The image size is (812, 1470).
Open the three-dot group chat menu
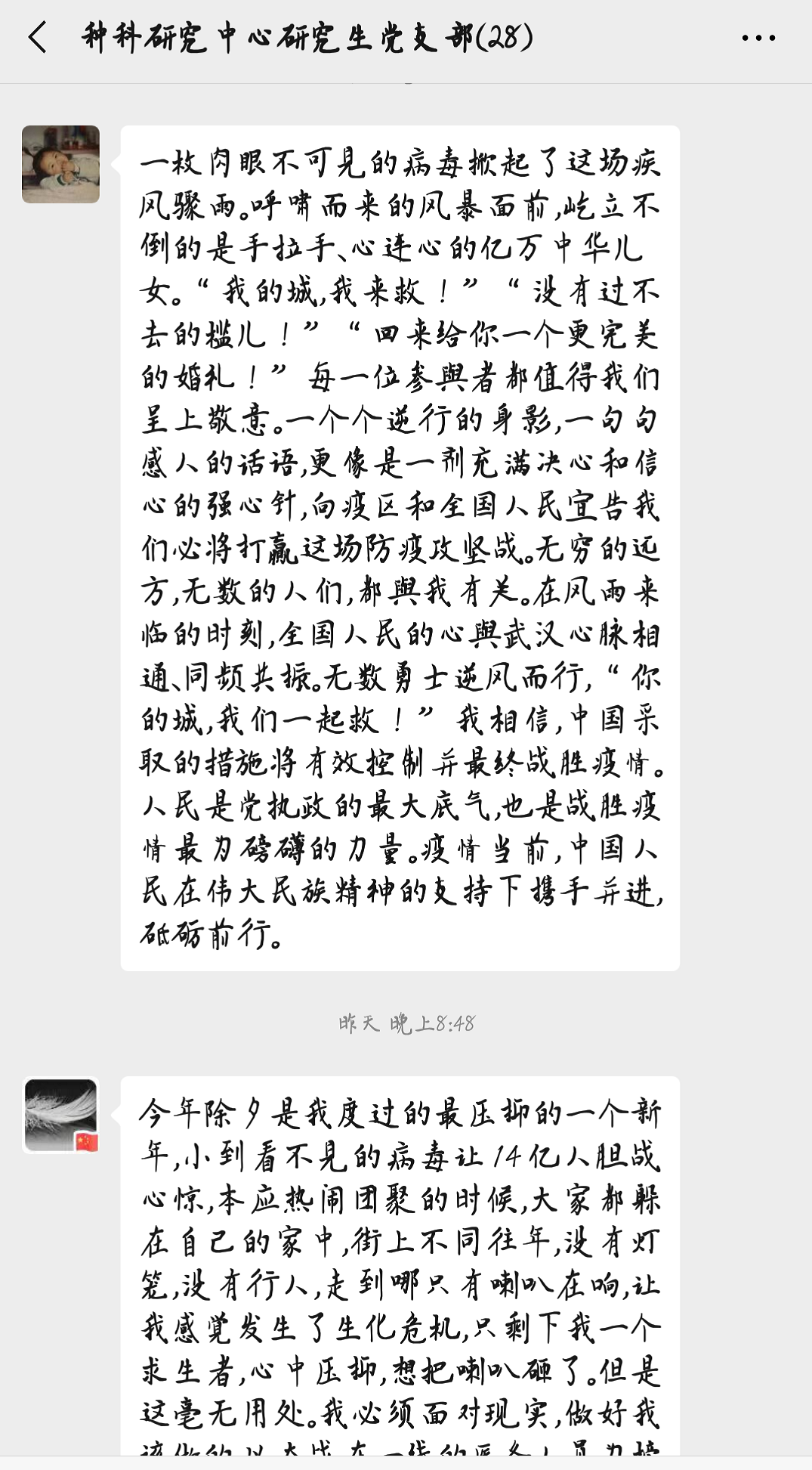[758, 38]
